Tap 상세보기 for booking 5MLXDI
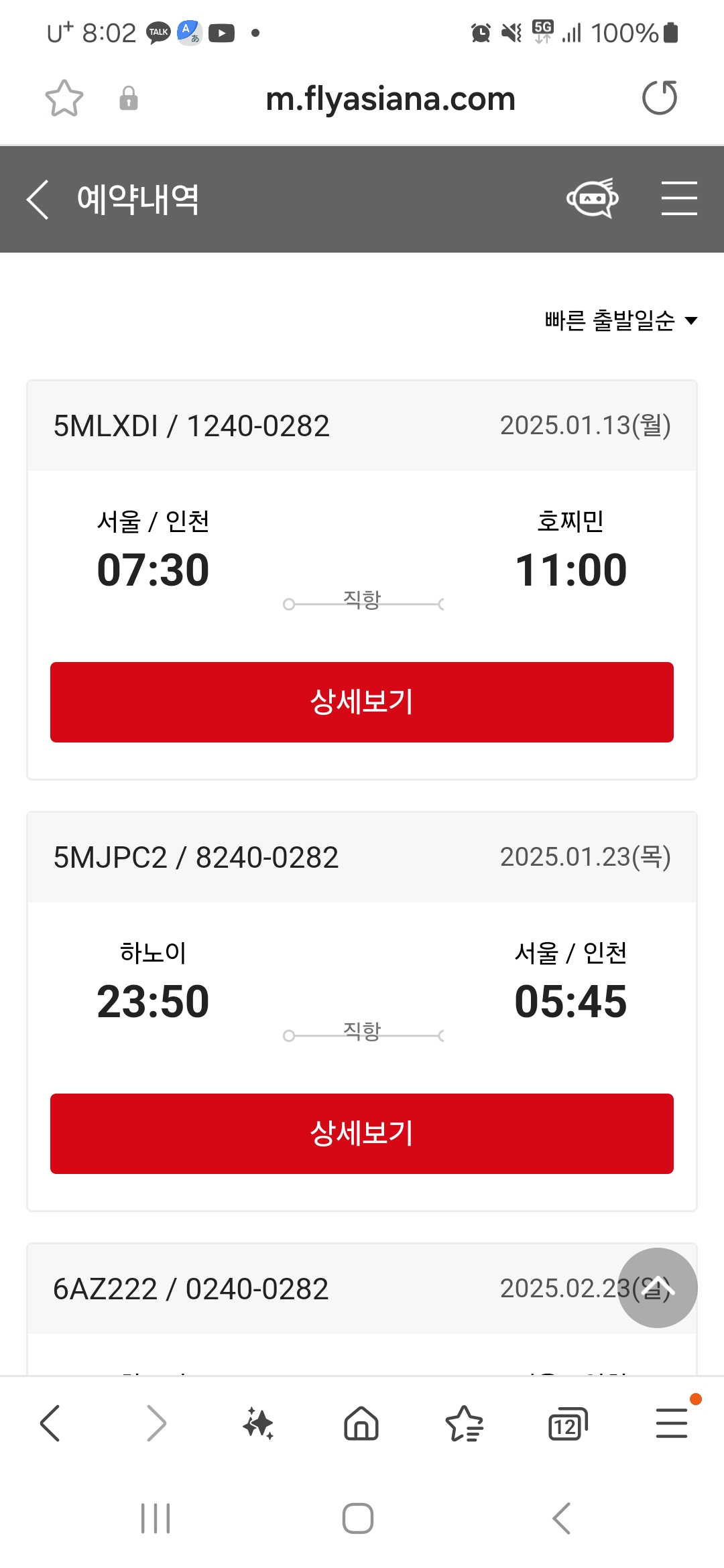 362,702
